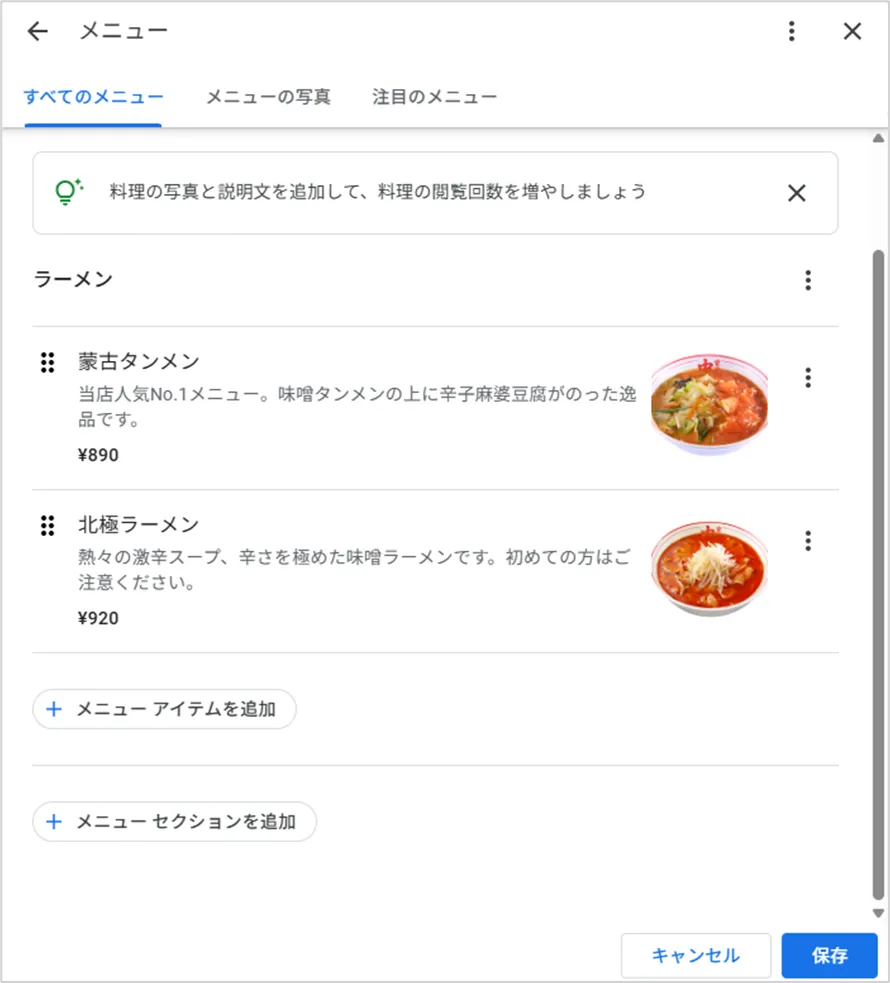Add a new section with メニュー セクションを追加

[175, 822]
